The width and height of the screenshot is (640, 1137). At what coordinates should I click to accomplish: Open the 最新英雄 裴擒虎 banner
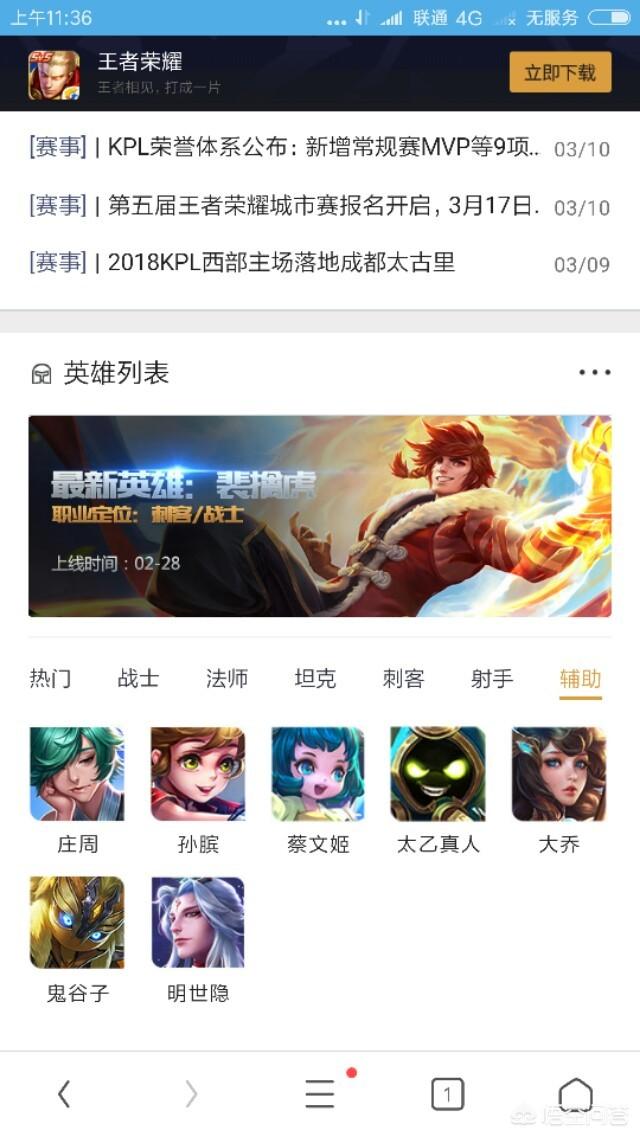pyautogui.click(x=320, y=516)
